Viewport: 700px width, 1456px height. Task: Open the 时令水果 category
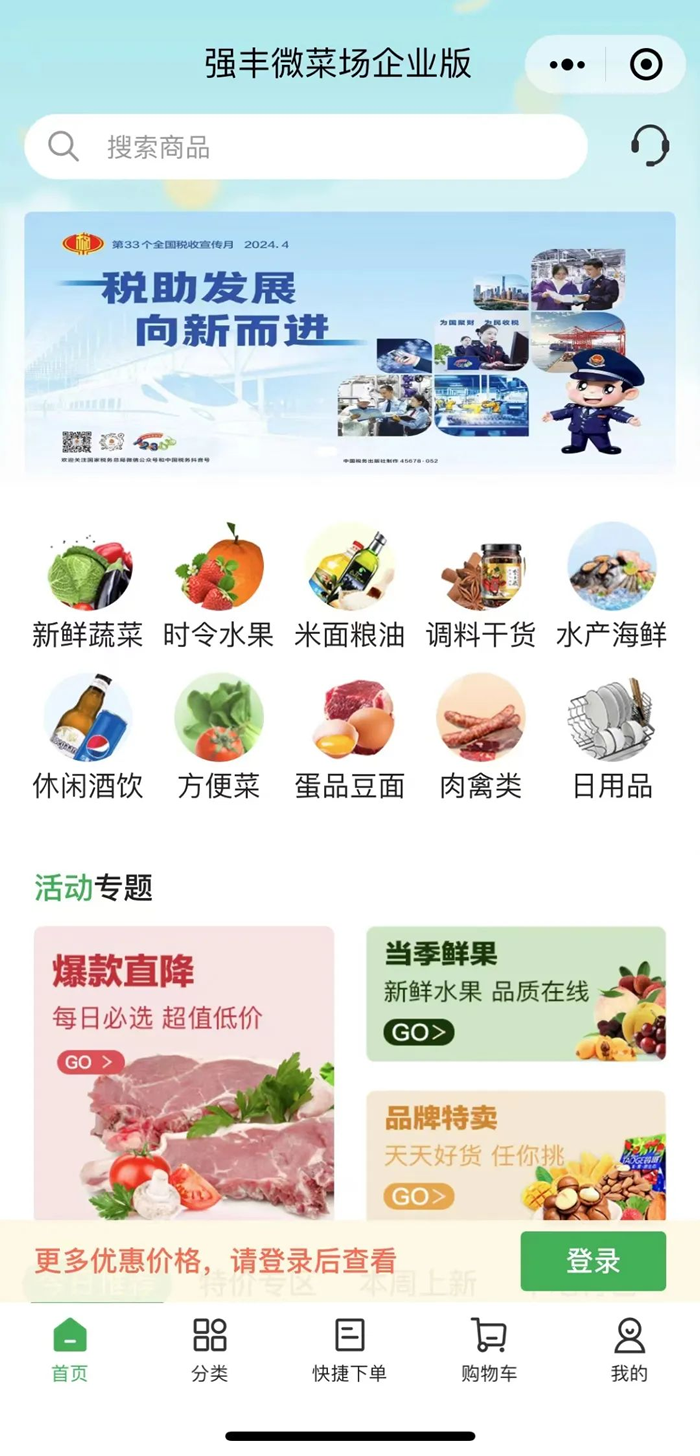(218, 587)
